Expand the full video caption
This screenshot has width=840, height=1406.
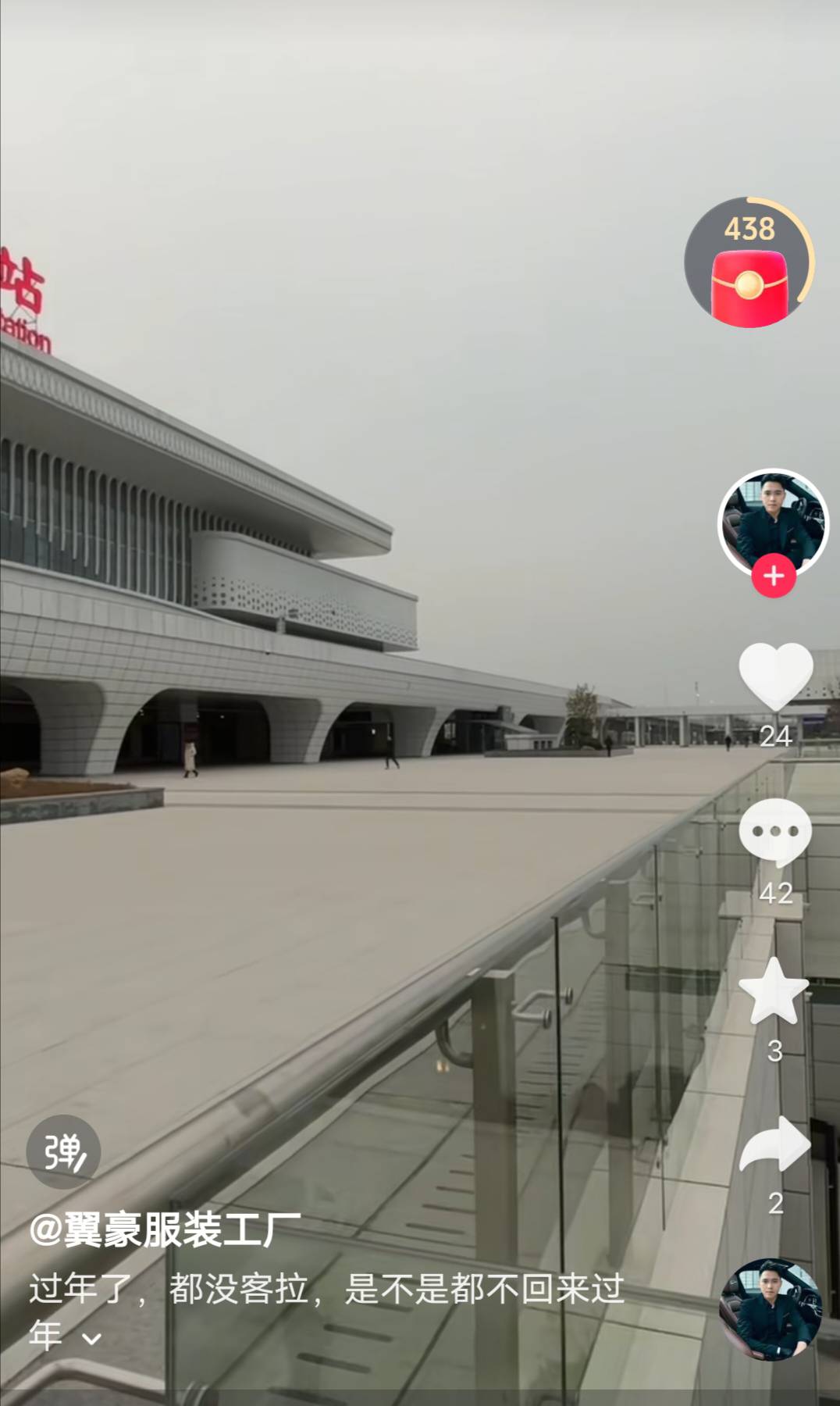pyautogui.click(x=91, y=1339)
